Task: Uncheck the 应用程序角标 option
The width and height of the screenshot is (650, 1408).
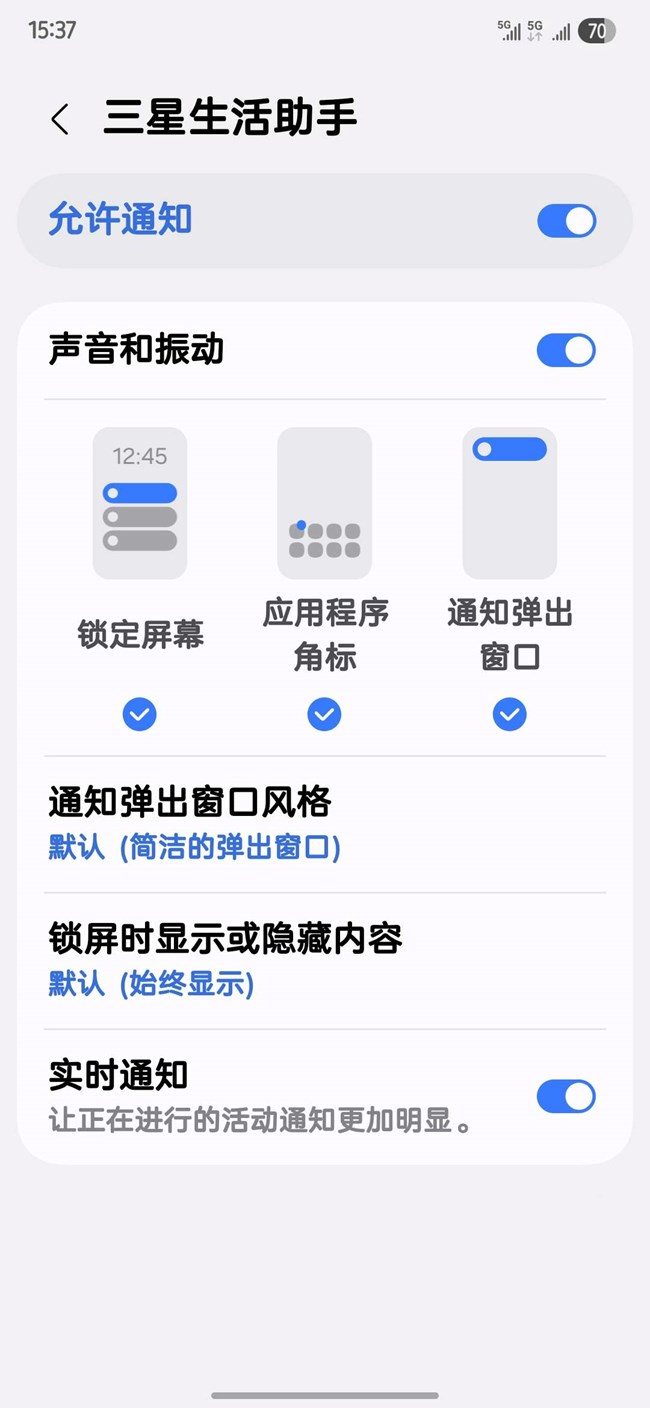Action: 324,714
